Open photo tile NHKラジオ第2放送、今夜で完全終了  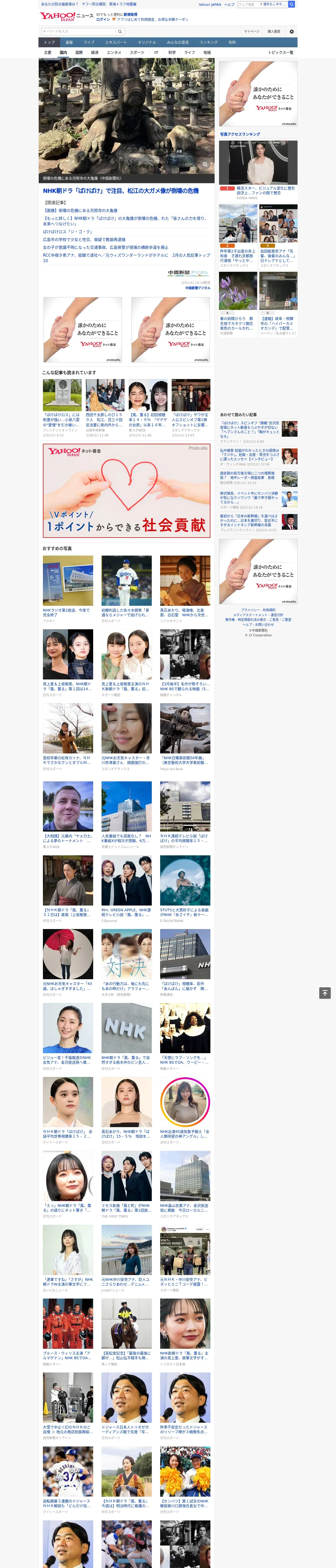[68, 589]
